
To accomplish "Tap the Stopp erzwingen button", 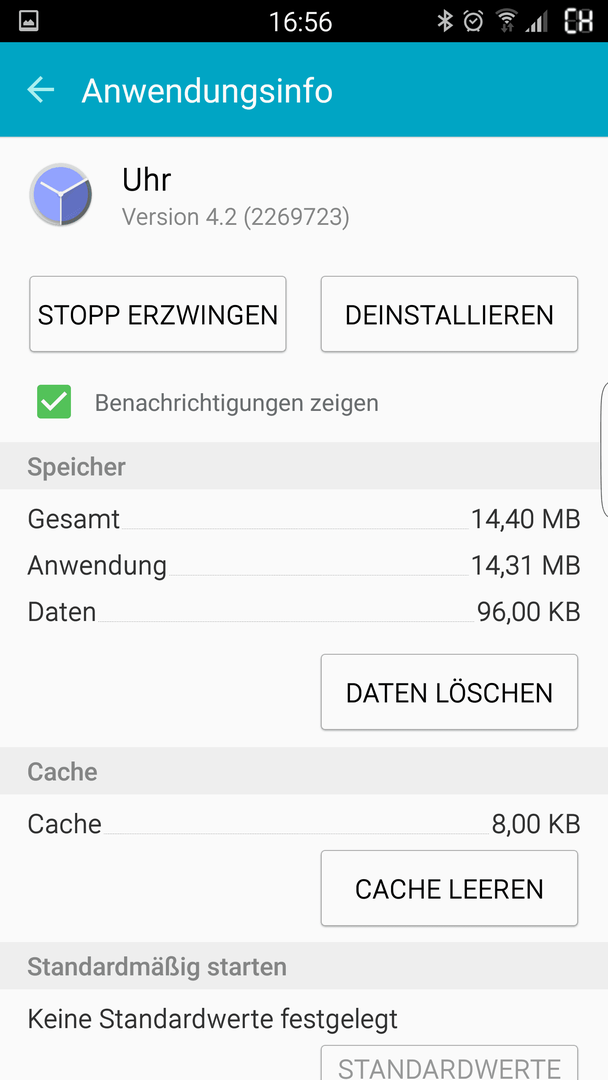I will pyautogui.click(x=158, y=315).
